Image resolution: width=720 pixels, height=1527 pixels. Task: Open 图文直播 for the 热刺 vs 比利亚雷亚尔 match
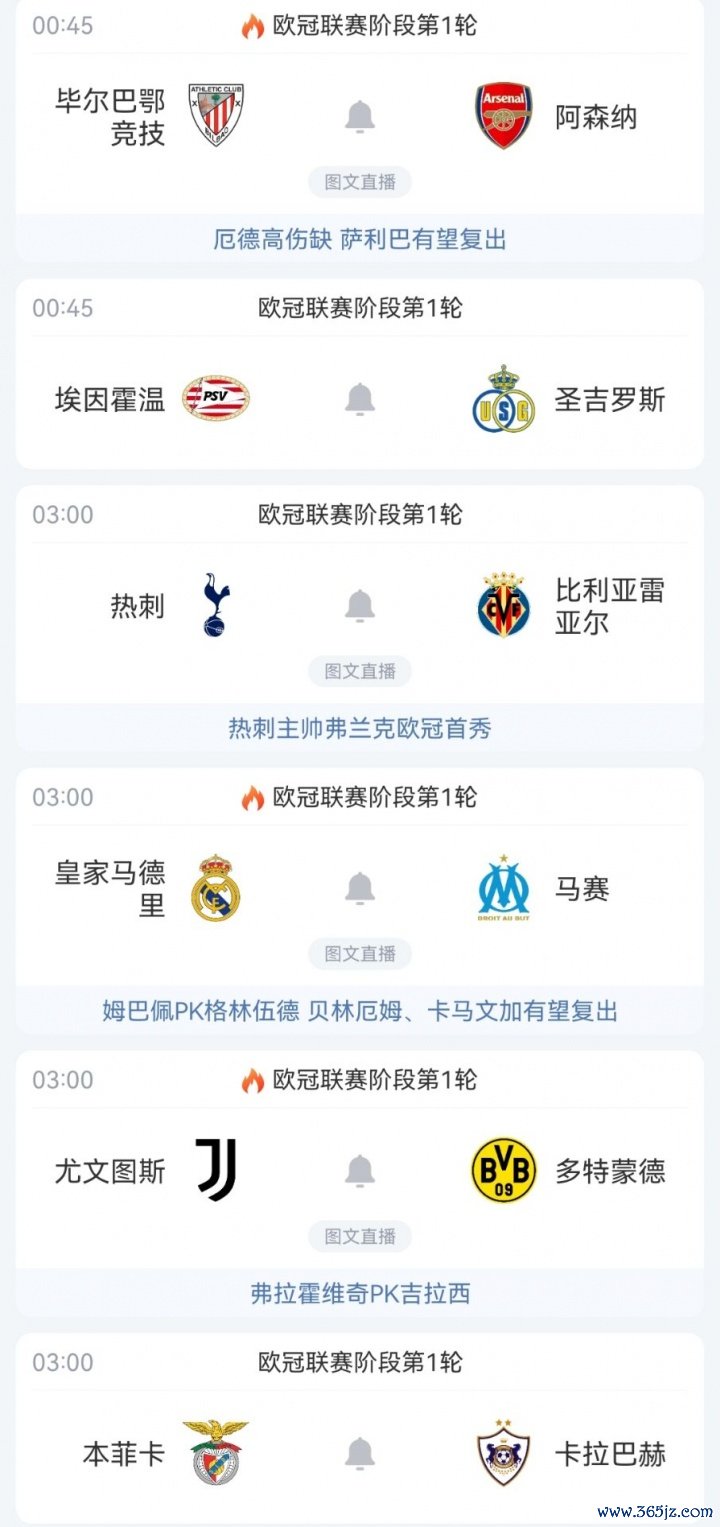(360, 671)
